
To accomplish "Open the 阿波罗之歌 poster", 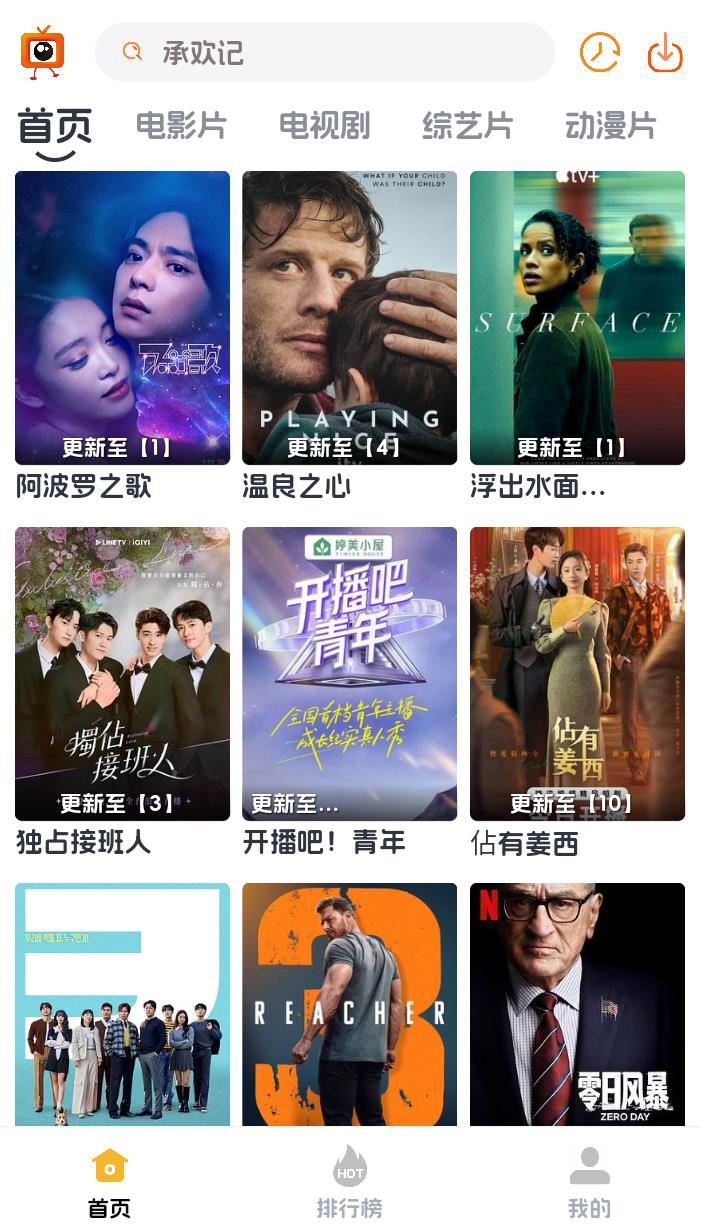I will (122, 318).
